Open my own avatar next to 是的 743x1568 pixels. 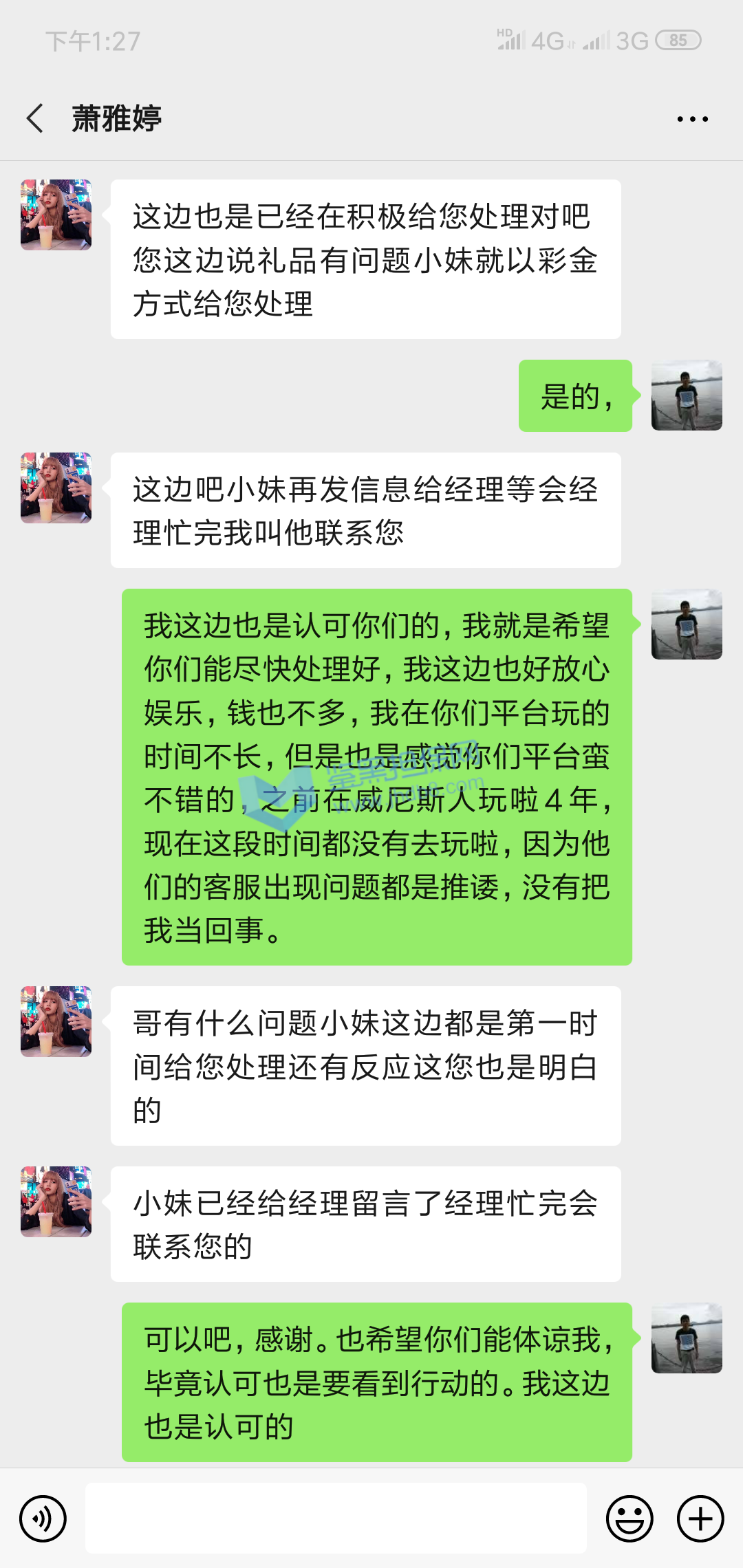[x=687, y=395]
